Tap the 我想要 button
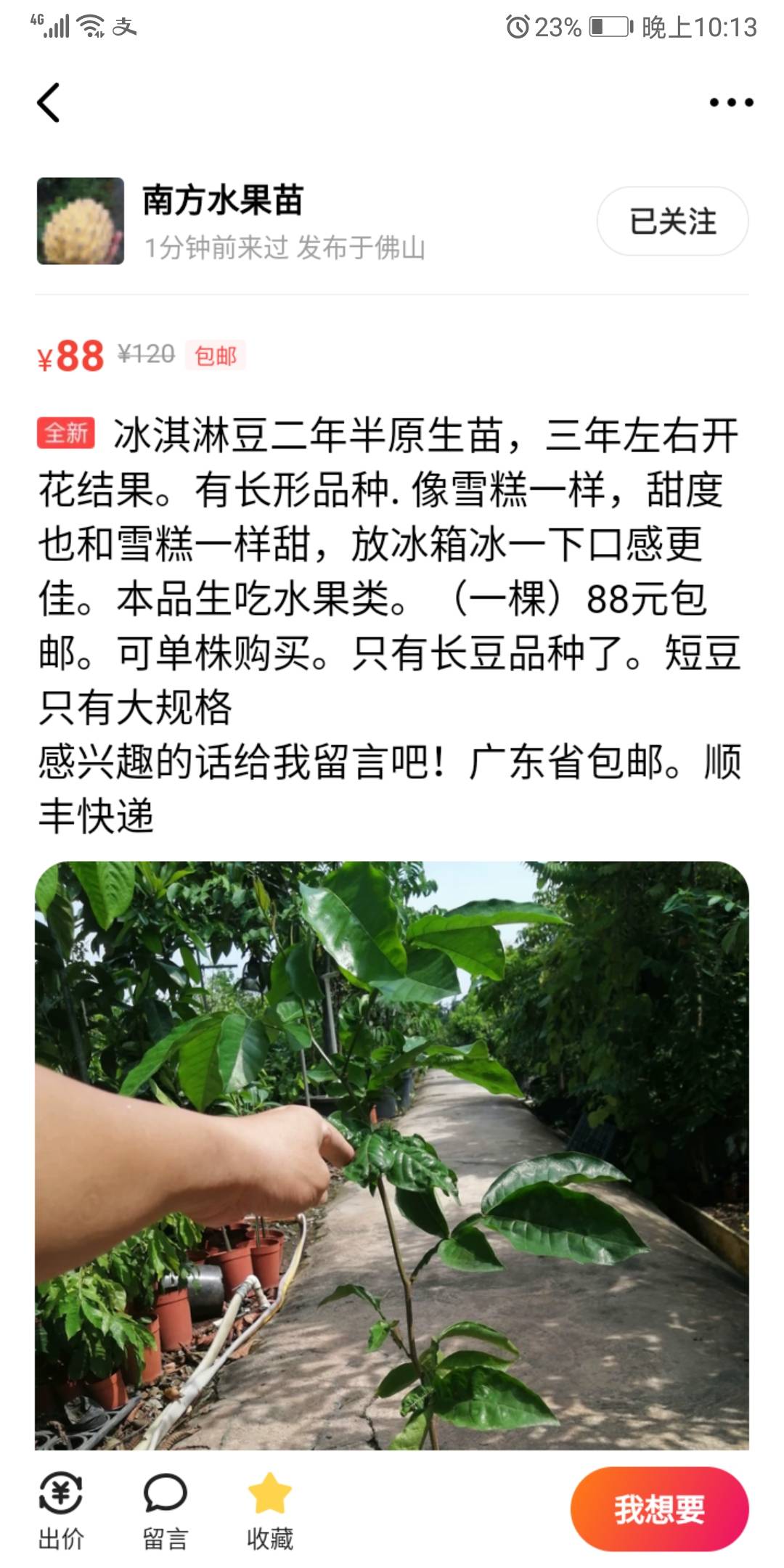The width and height of the screenshot is (784, 1568). click(x=659, y=1509)
